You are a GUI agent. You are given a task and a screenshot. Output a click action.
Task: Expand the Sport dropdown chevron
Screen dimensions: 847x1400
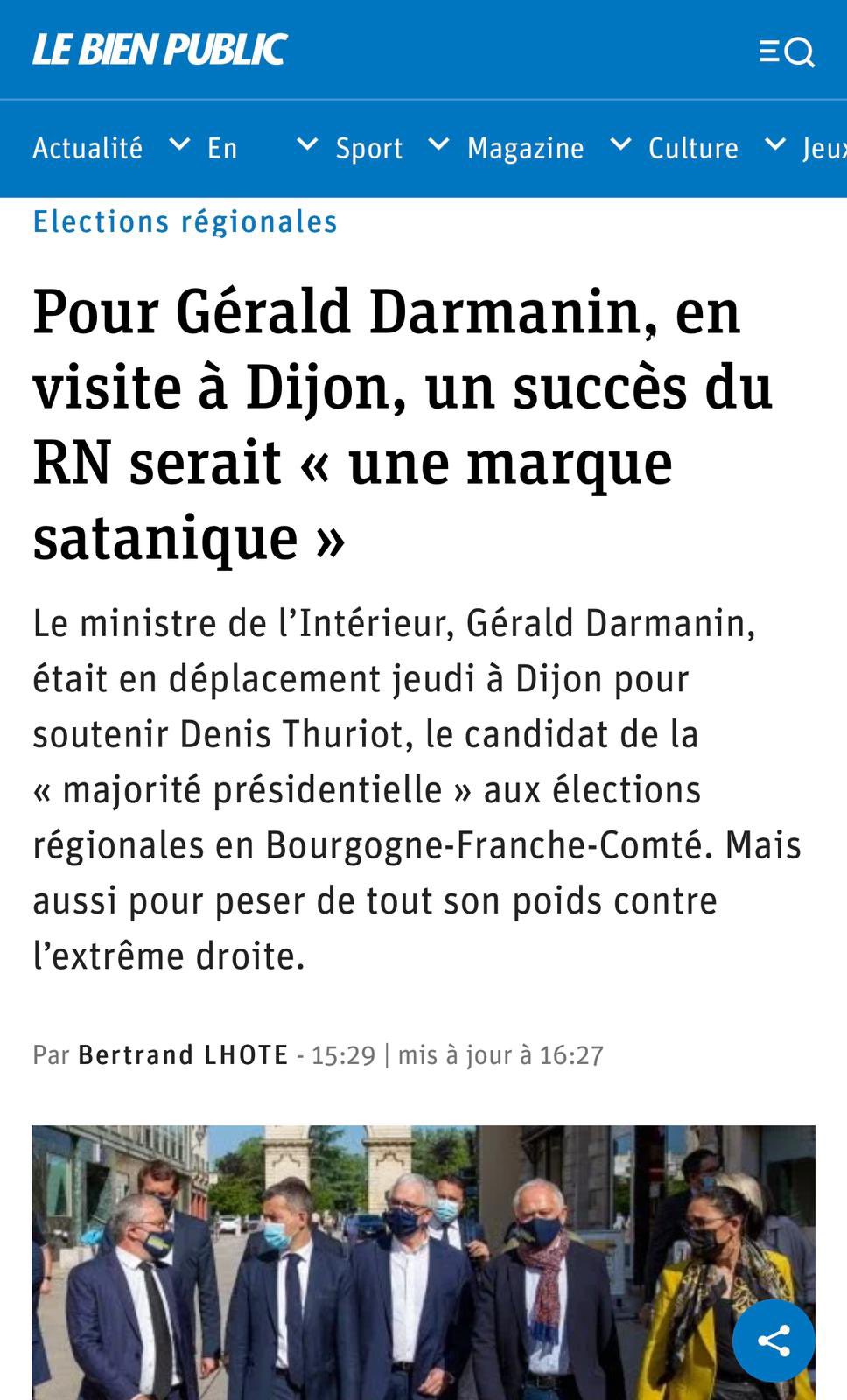pyautogui.click(x=438, y=144)
